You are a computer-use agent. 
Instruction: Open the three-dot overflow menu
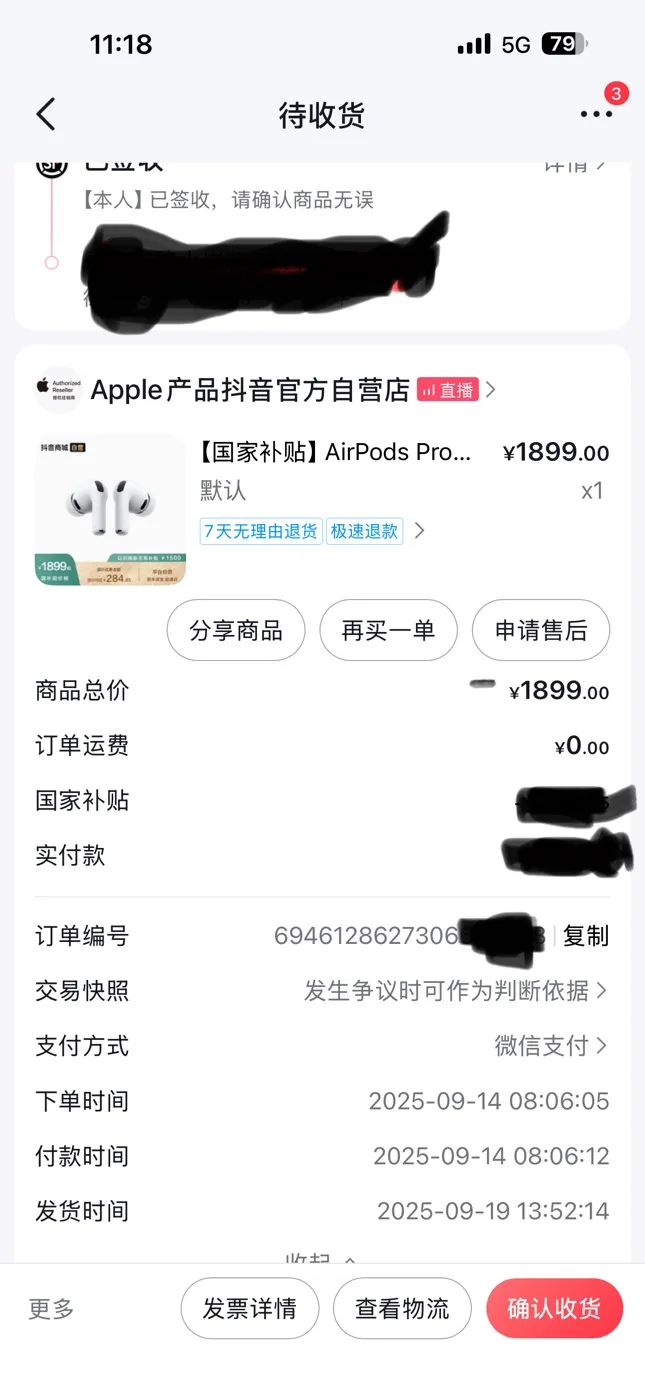tap(596, 115)
